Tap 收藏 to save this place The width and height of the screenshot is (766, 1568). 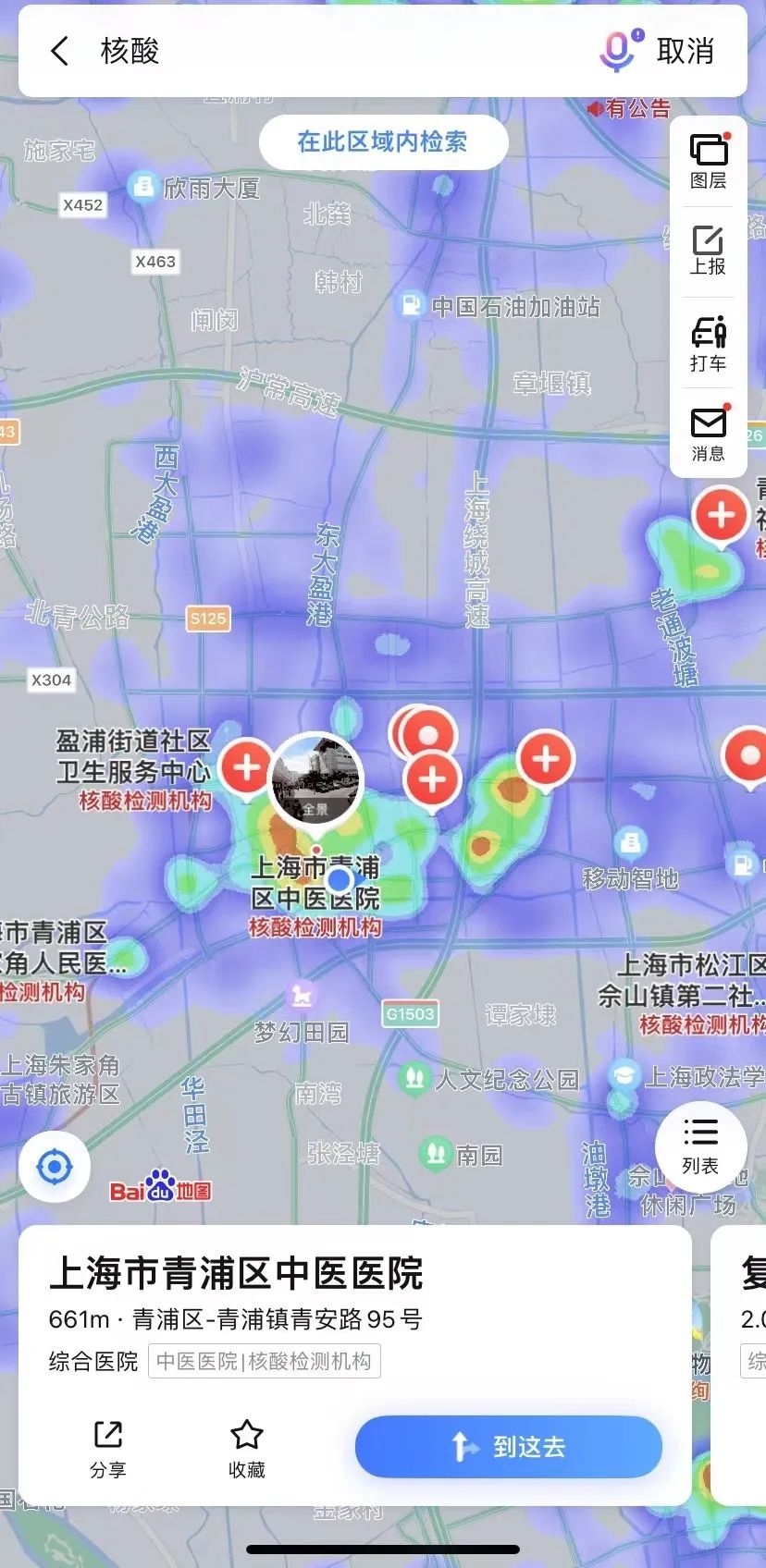(x=247, y=1449)
